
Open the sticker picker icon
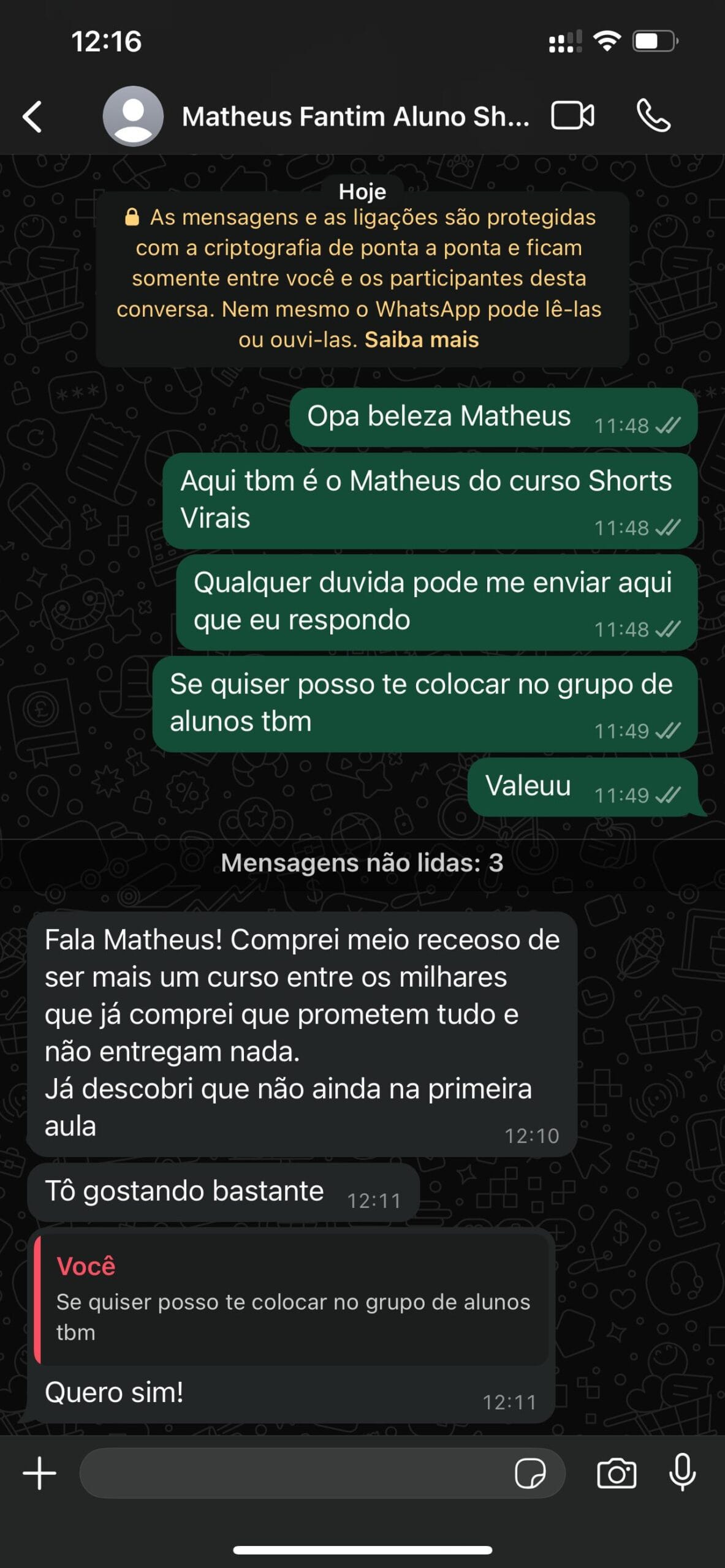[530, 1473]
